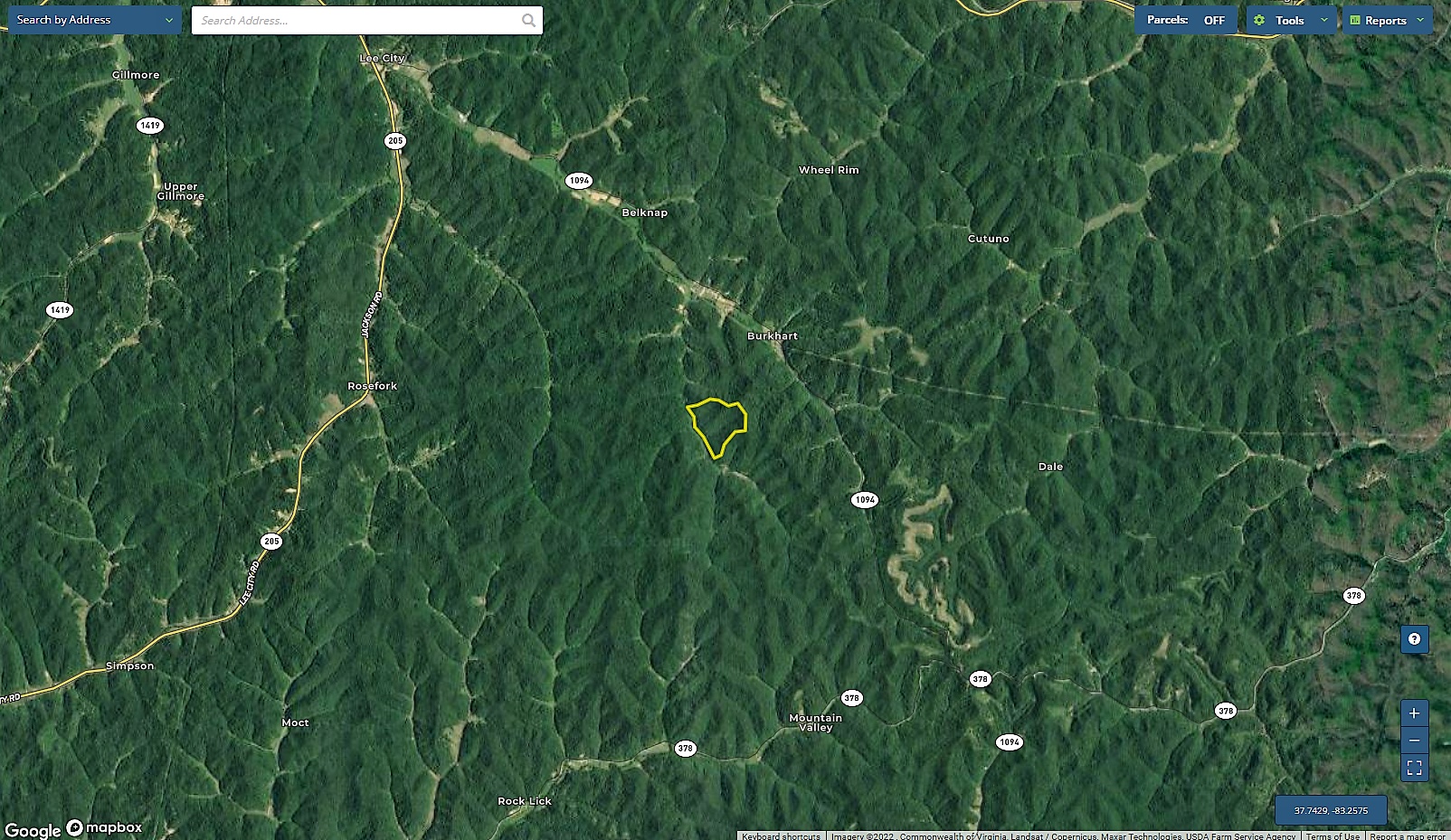The width and height of the screenshot is (1451, 840).
Task: Report a map error
Action: 1408,835
